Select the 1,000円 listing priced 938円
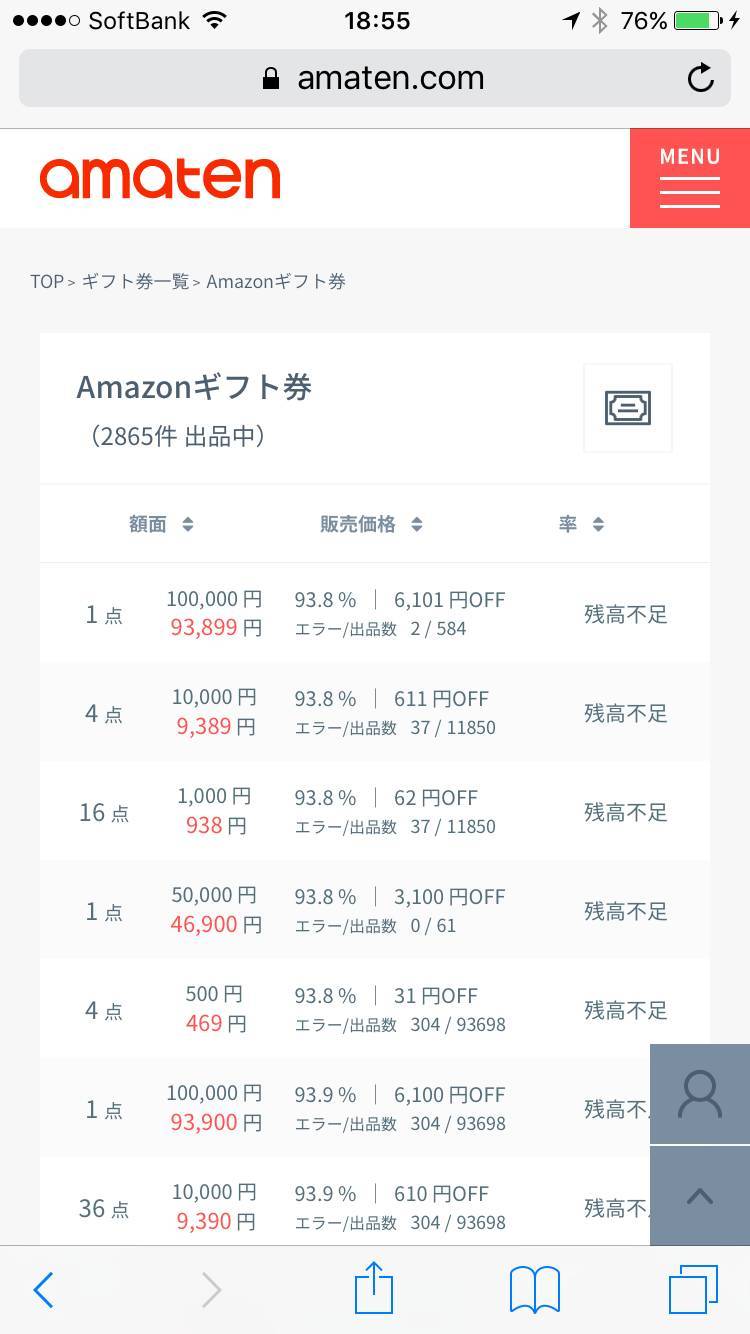The image size is (750, 1334). pos(375,811)
